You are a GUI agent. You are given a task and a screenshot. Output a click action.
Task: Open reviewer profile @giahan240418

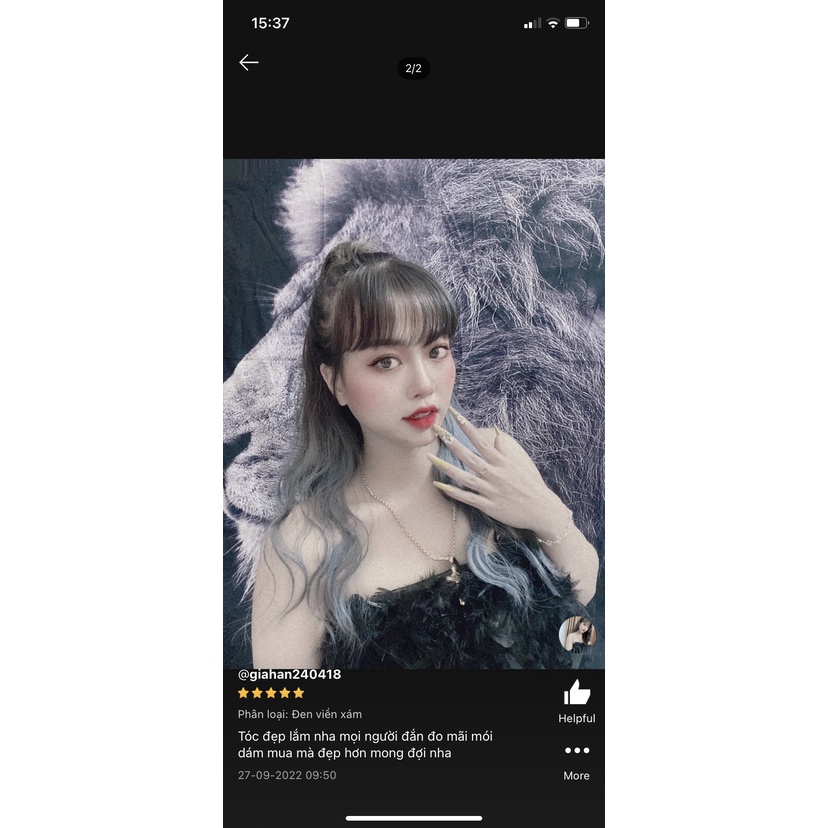(x=290, y=674)
